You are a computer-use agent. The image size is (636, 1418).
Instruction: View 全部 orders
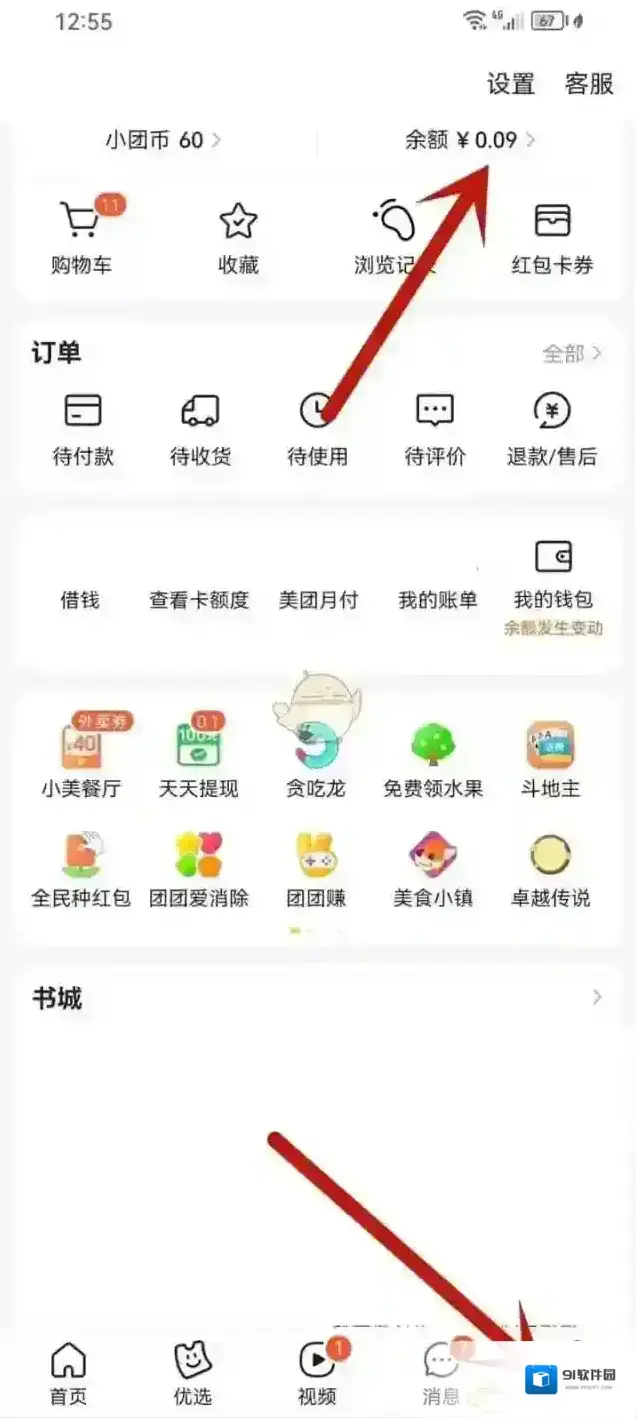click(x=572, y=353)
